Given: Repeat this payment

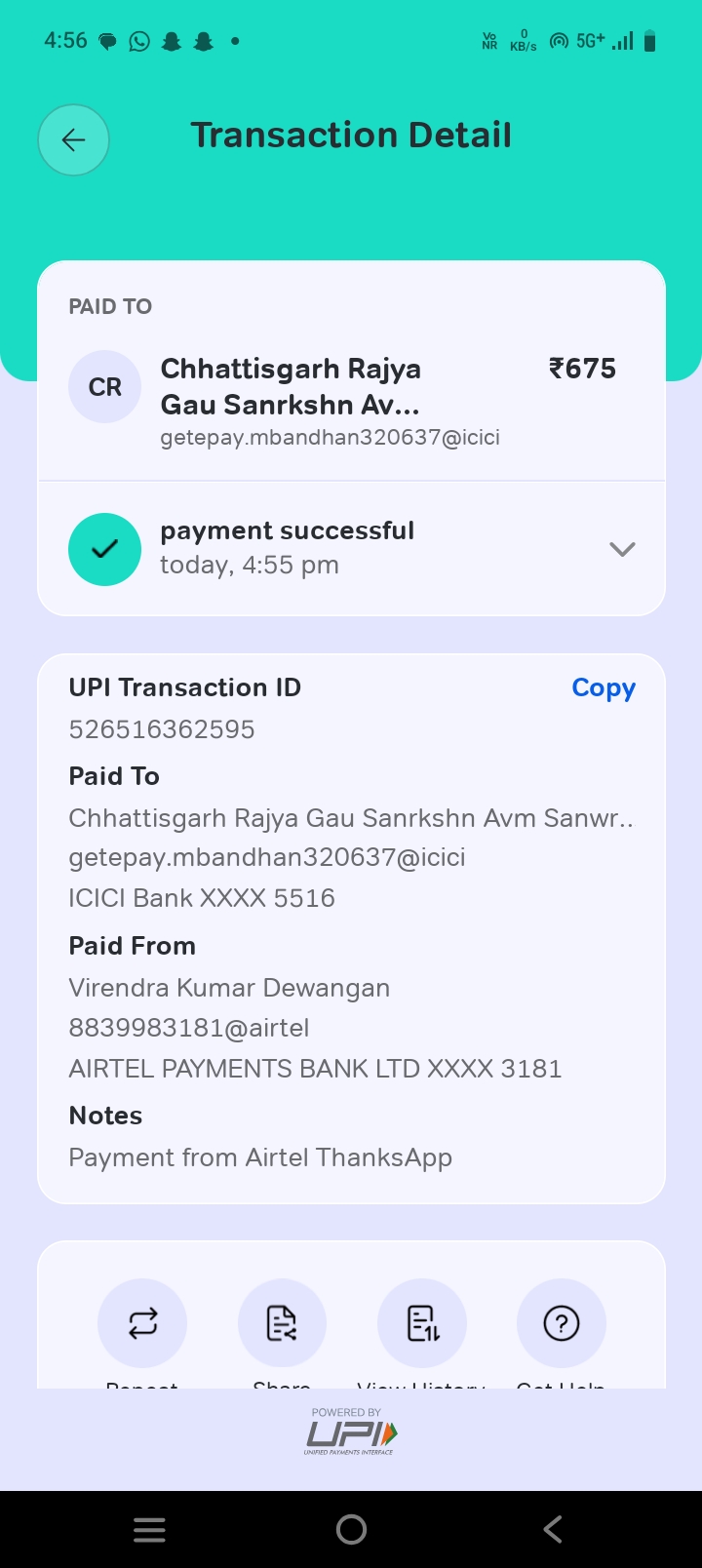Looking at the screenshot, I should click(x=142, y=1323).
